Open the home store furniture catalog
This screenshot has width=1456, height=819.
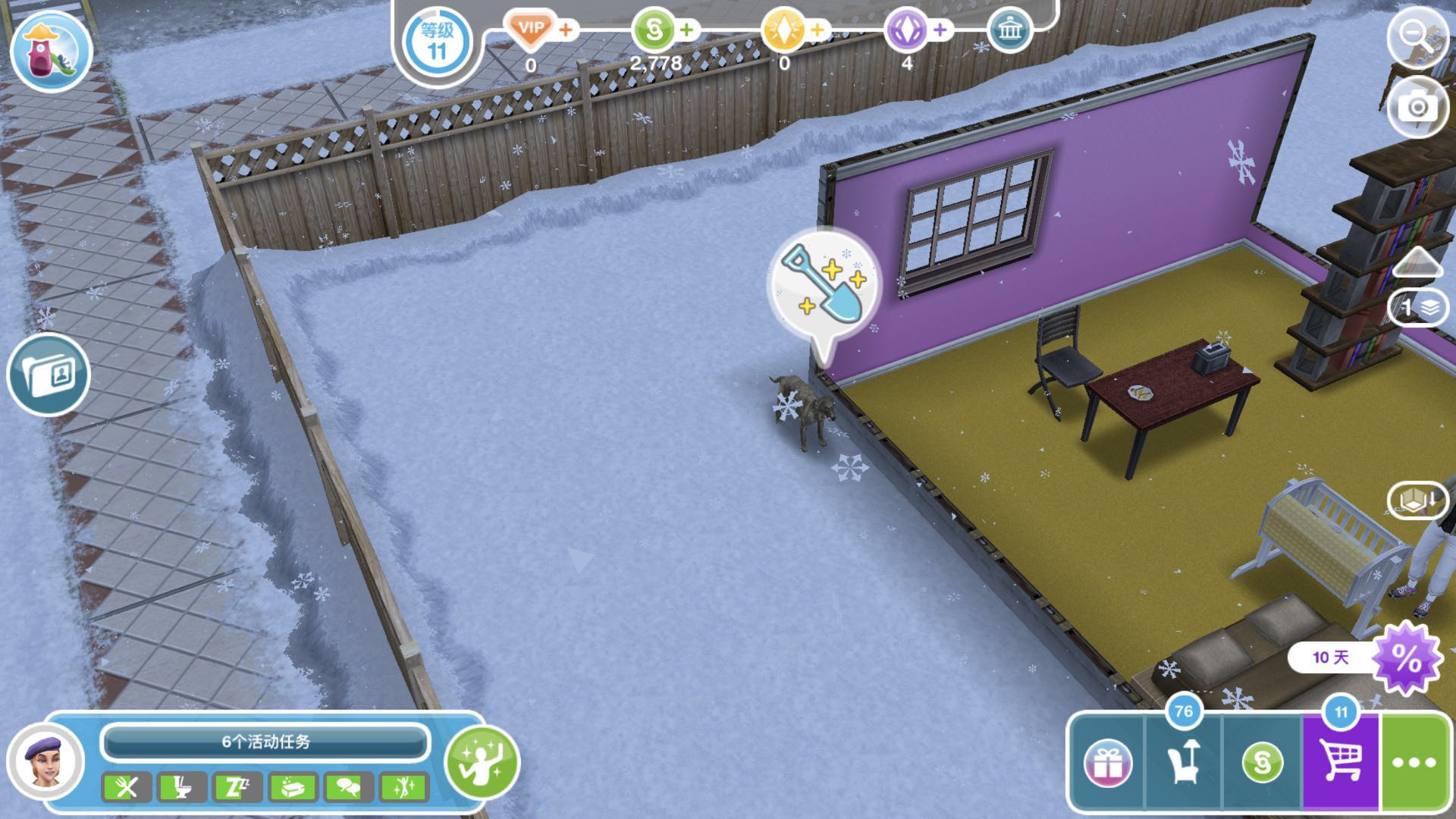coord(1183,763)
